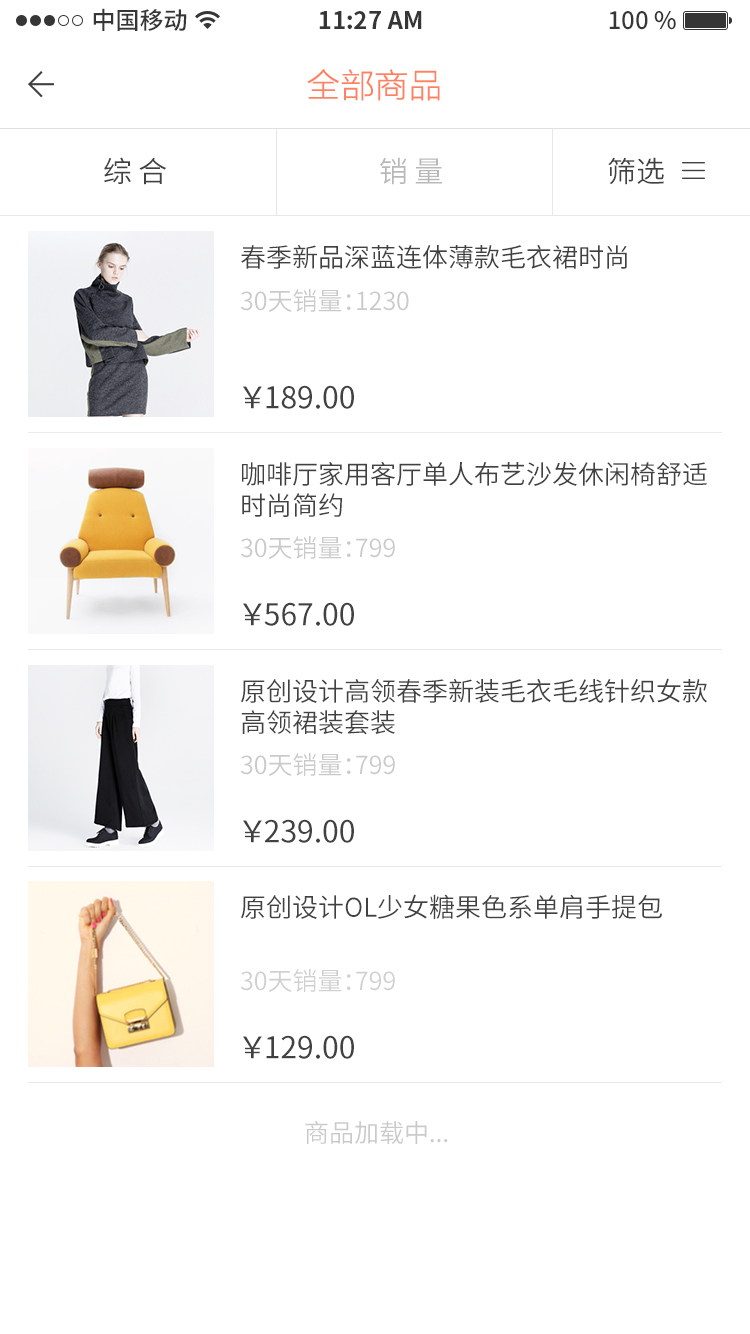Screen dimensions: 750x1334
Task: Switch to the 销量 sorting tab
Action: (x=414, y=171)
